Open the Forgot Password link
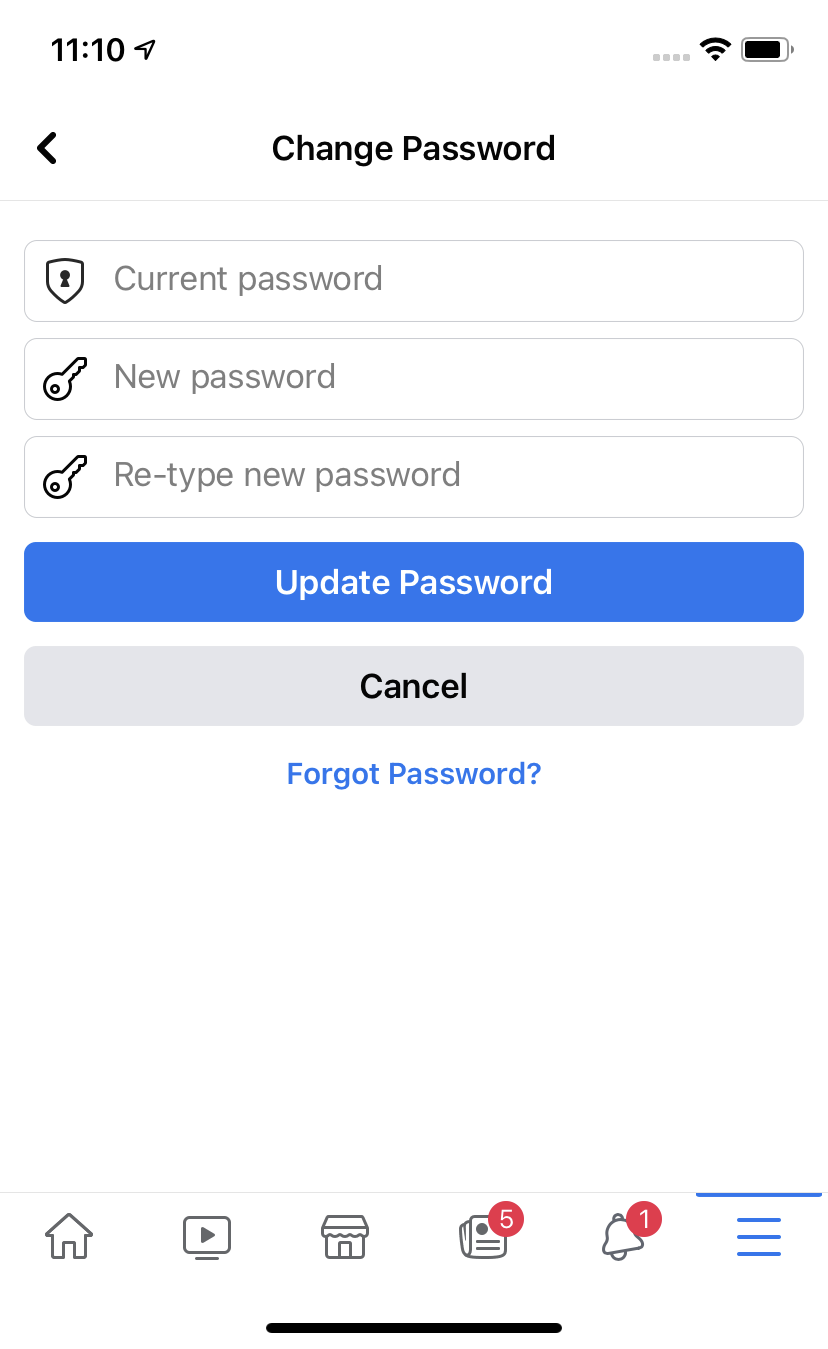 point(413,773)
